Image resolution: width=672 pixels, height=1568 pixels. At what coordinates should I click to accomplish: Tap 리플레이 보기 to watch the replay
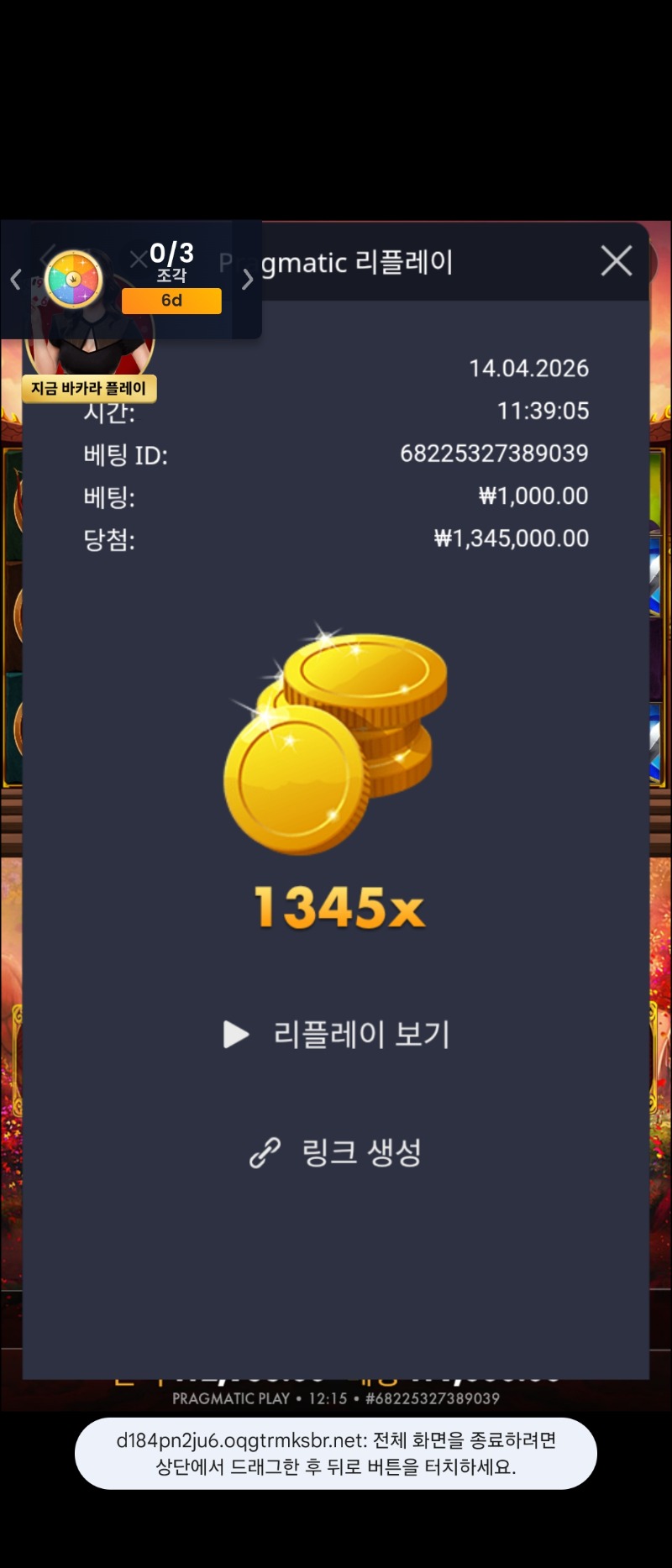pos(336,1034)
